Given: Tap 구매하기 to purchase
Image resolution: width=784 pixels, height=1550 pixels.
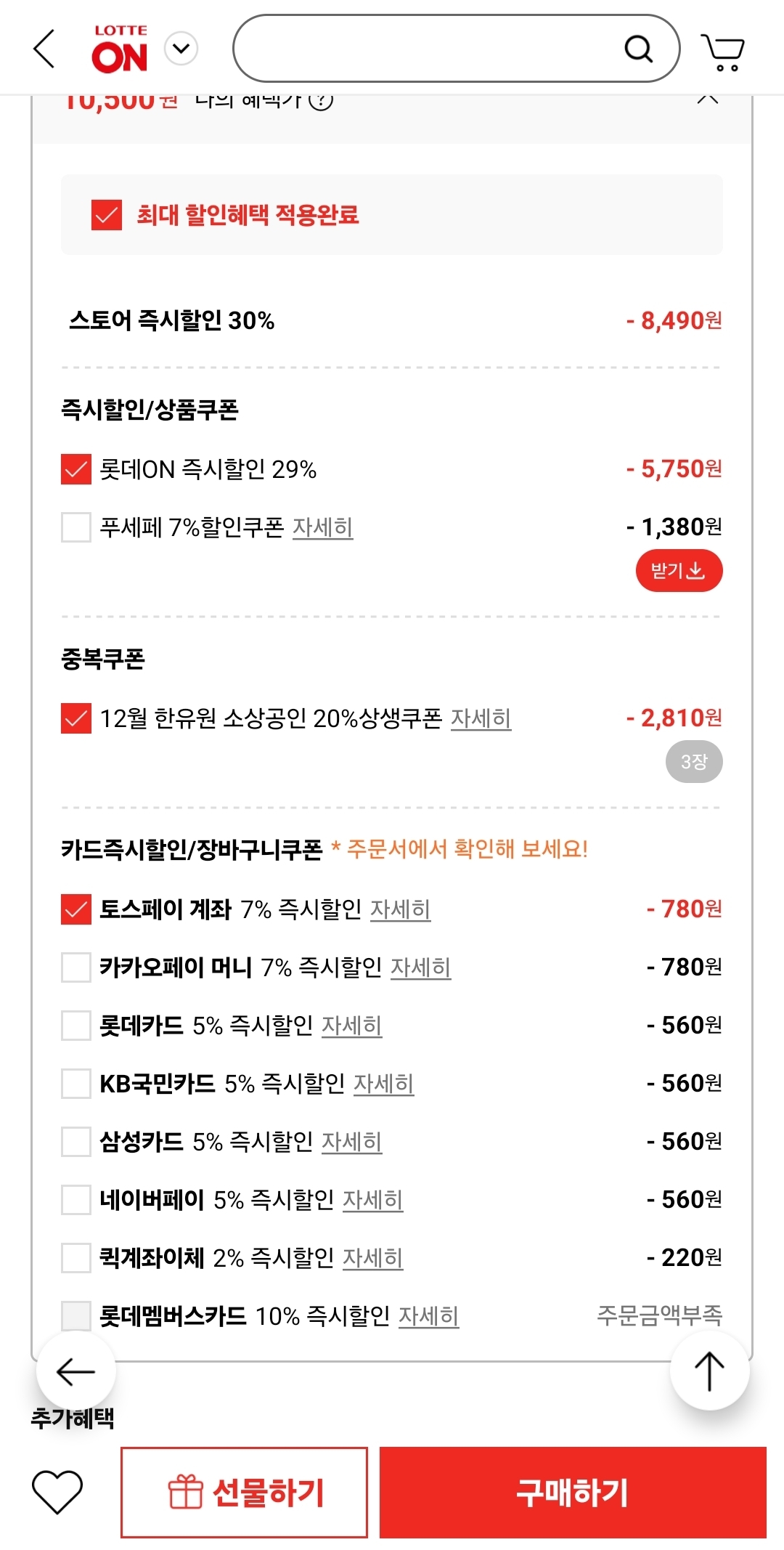Looking at the screenshot, I should tap(573, 1493).
